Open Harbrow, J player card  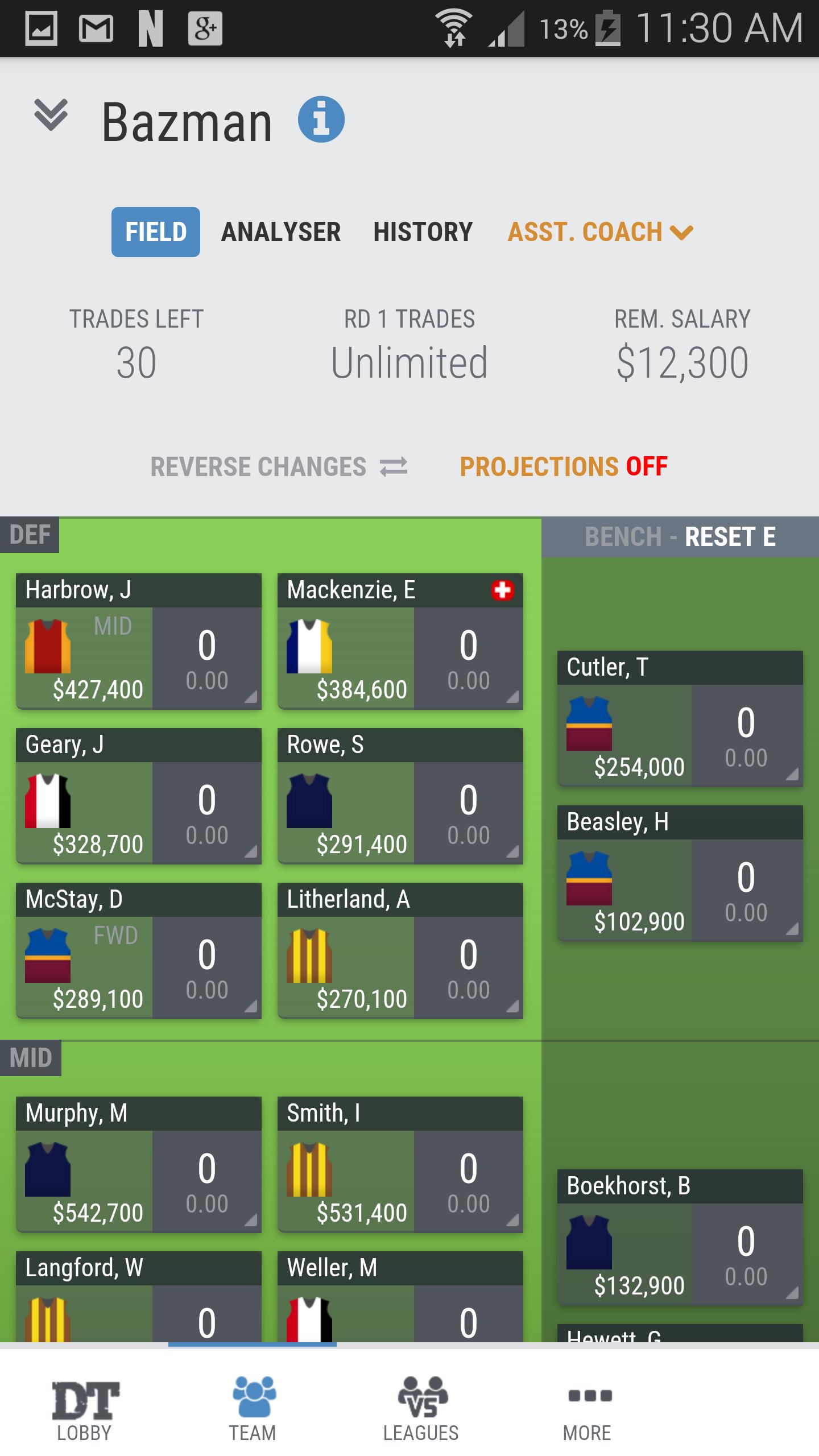click(x=139, y=641)
